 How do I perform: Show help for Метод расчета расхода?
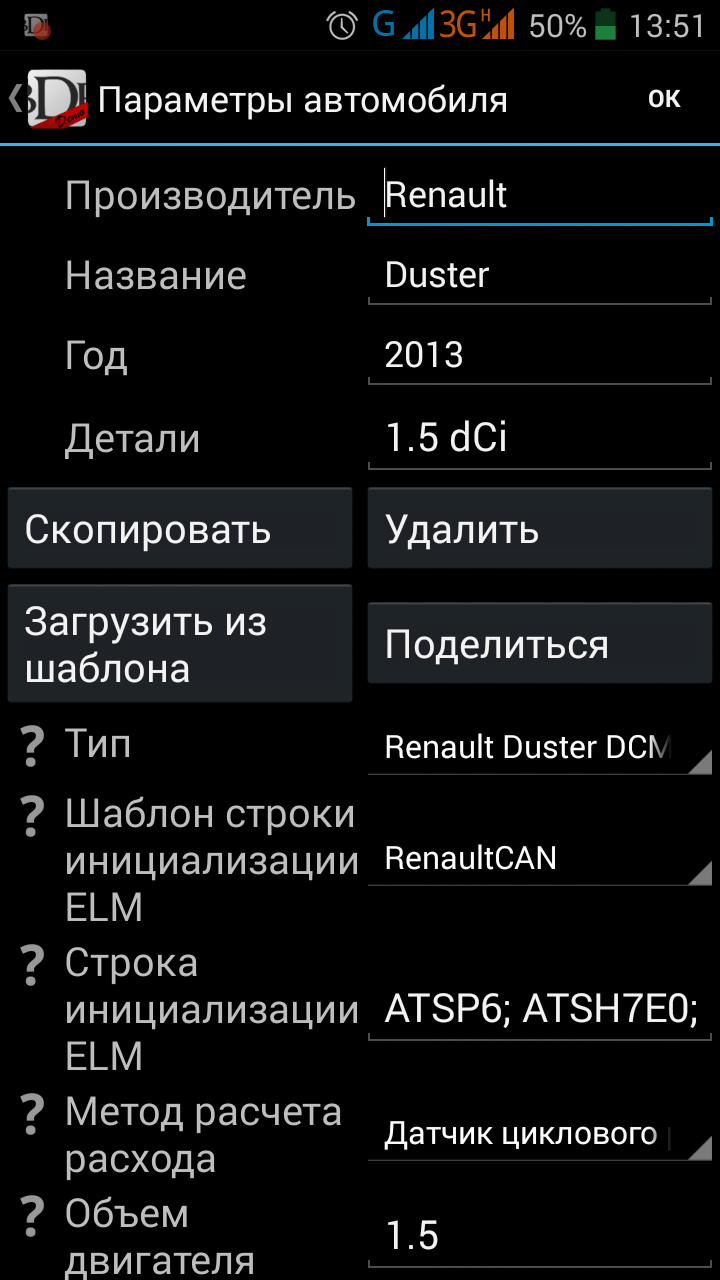(x=33, y=1113)
